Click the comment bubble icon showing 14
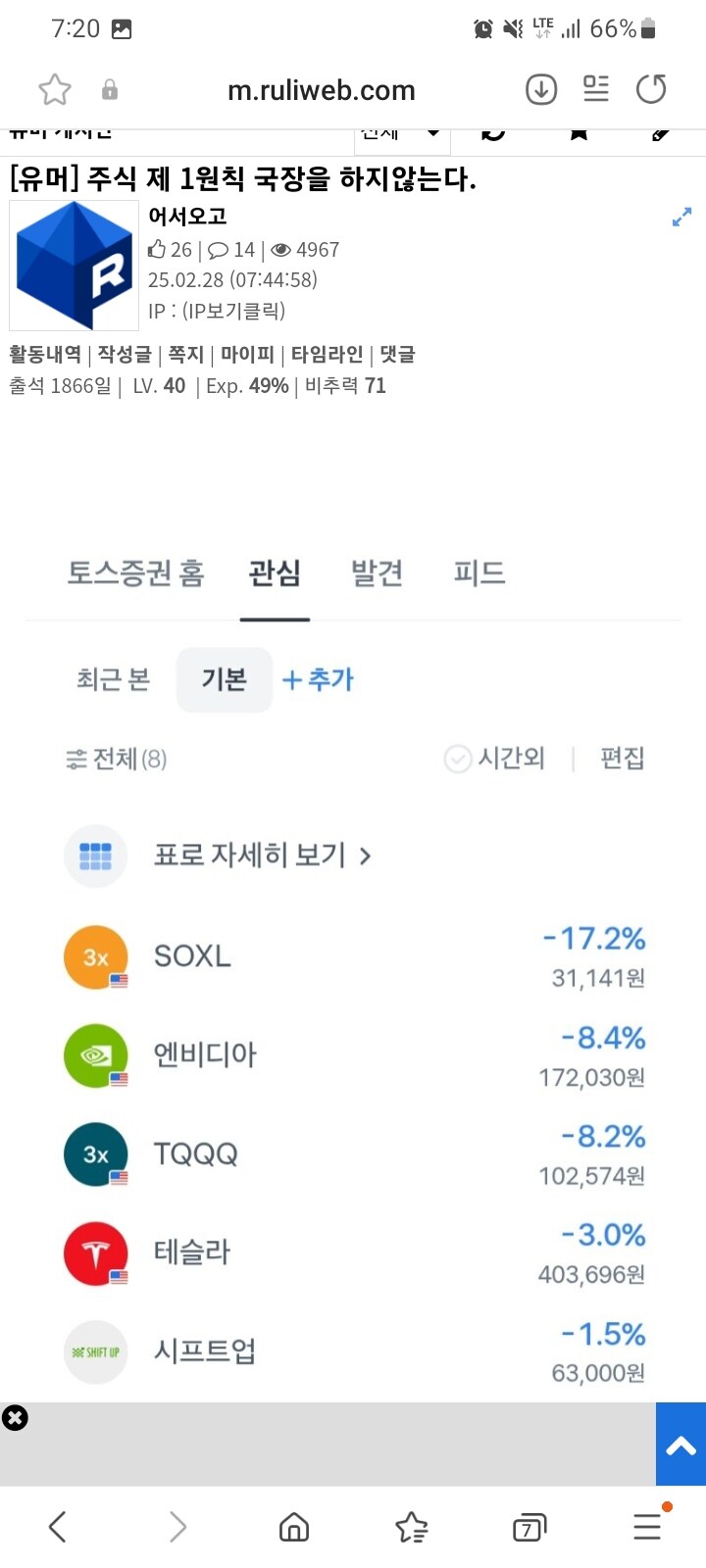 (221, 250)
